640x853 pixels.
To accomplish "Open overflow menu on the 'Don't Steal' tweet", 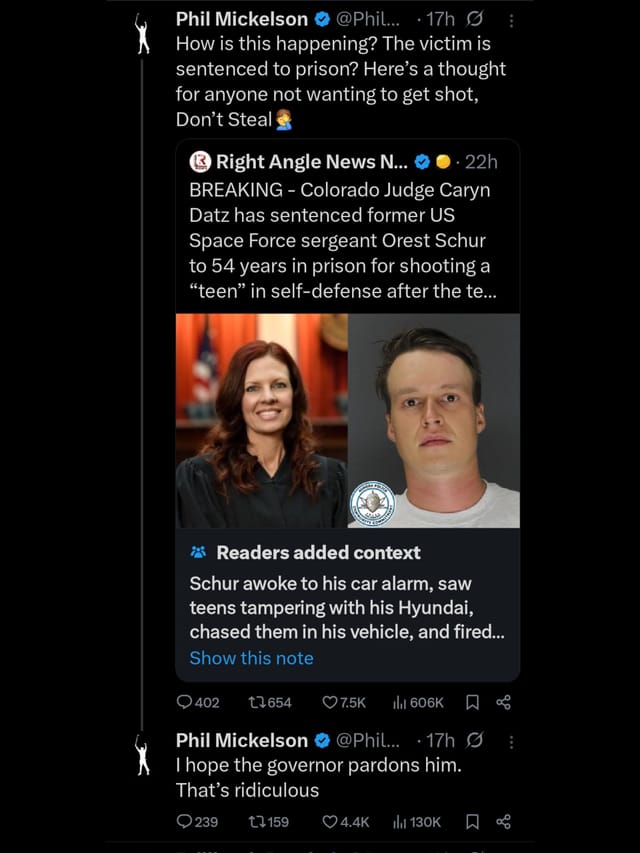I will pos(511,20).
